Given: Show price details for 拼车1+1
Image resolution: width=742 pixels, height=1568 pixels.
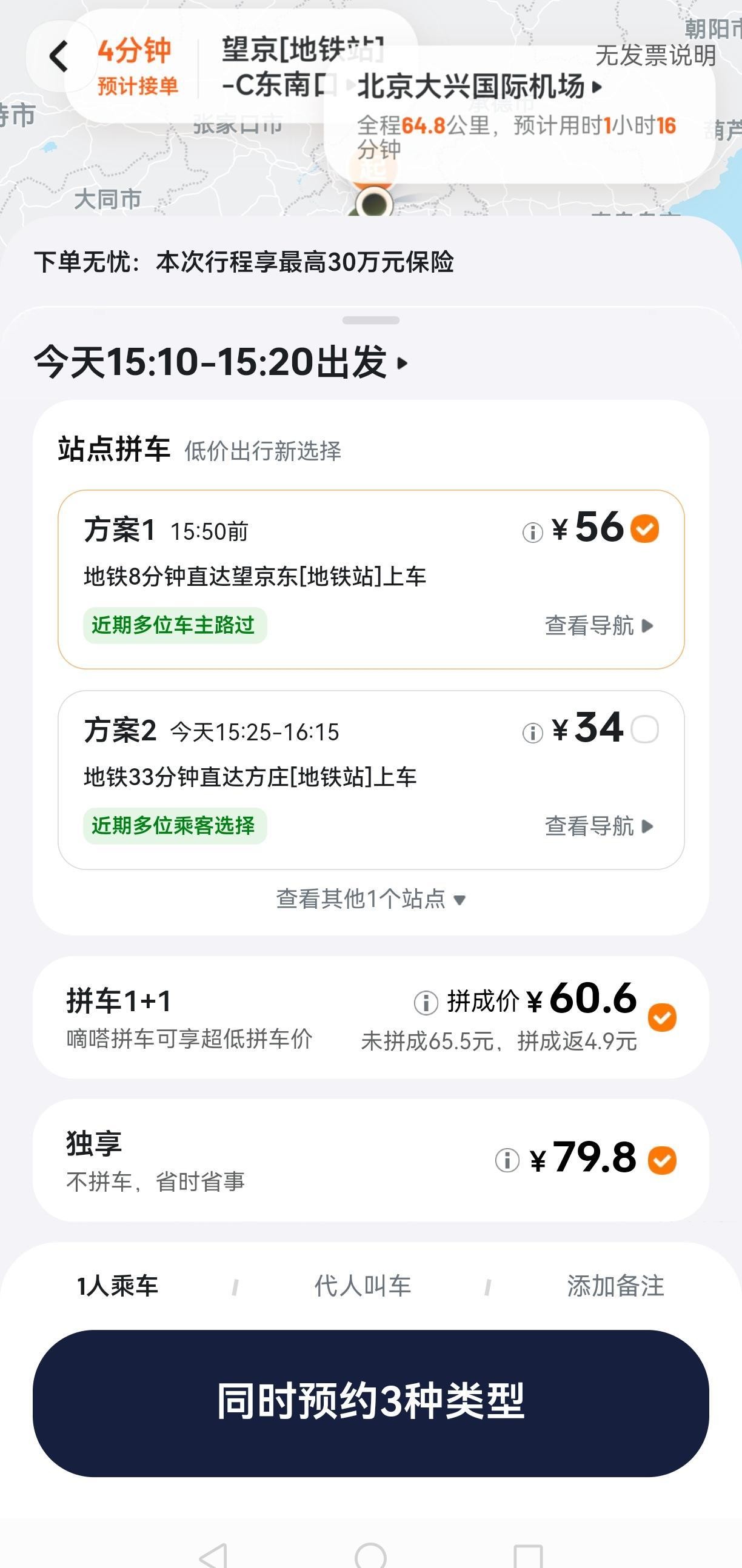Looking at the screenshot, I should point(426,1003).
